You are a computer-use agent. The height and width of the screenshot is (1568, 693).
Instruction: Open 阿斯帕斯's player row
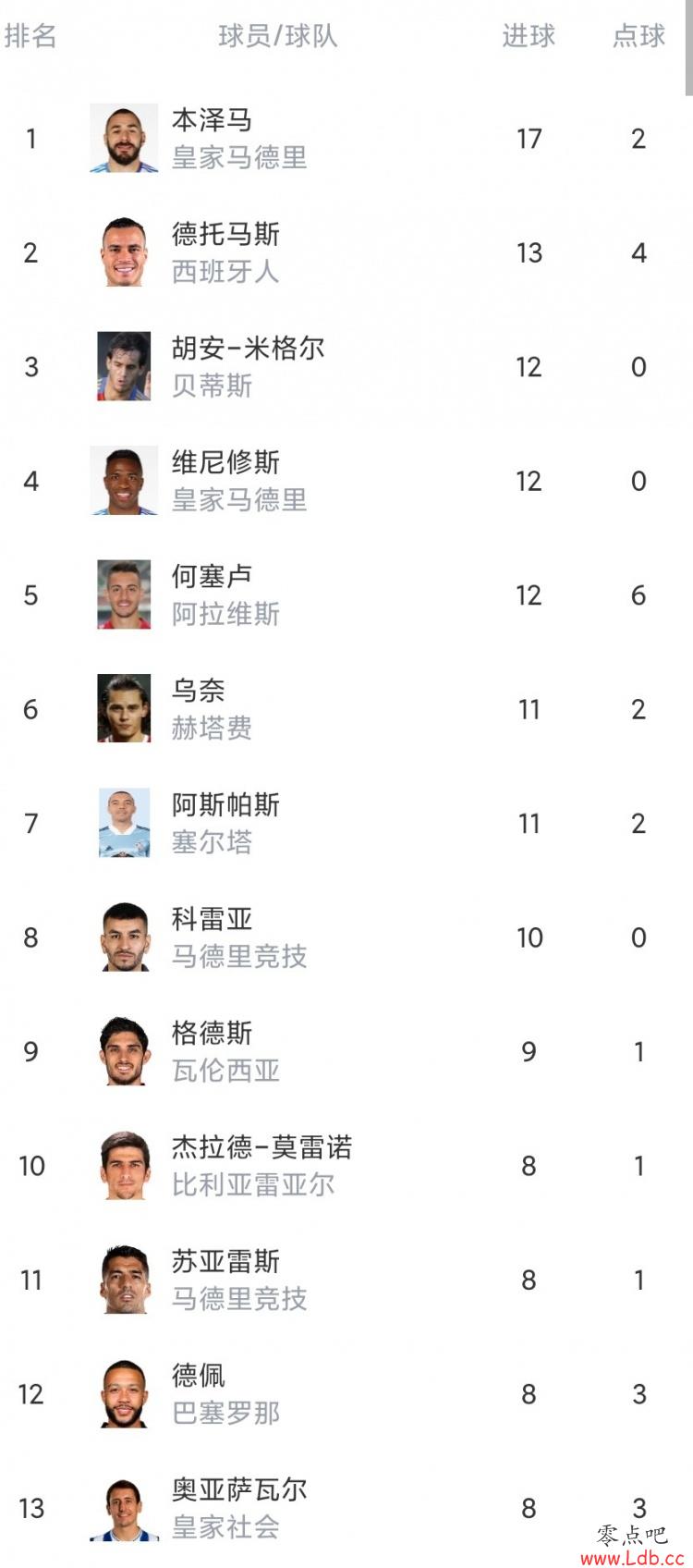(x=346, y=823)
